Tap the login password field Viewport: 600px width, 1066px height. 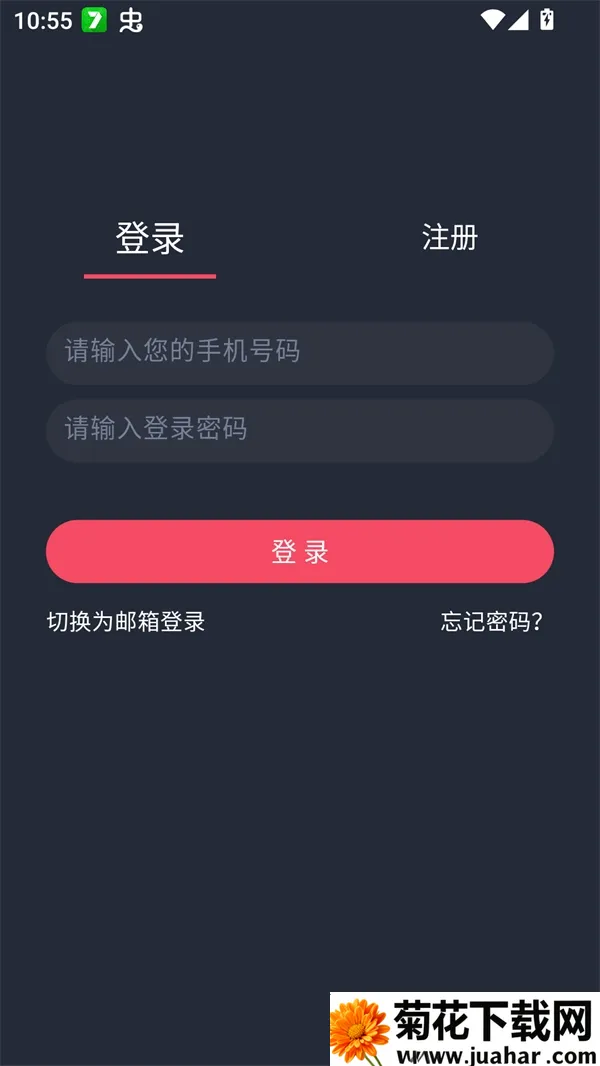[300, 430]
